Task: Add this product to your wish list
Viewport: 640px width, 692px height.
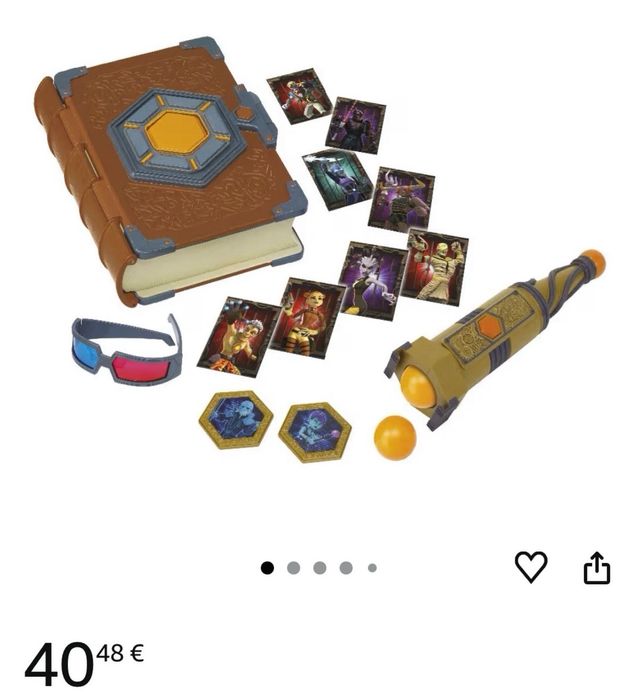Action: (x=531, y=567)
